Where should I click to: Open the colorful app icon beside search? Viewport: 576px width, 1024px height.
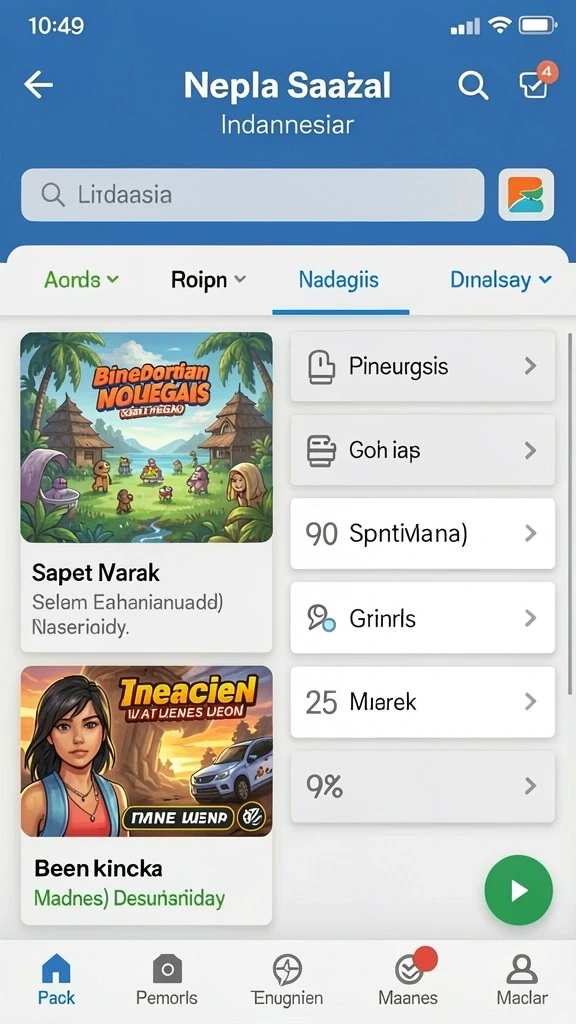coord(526,195)
